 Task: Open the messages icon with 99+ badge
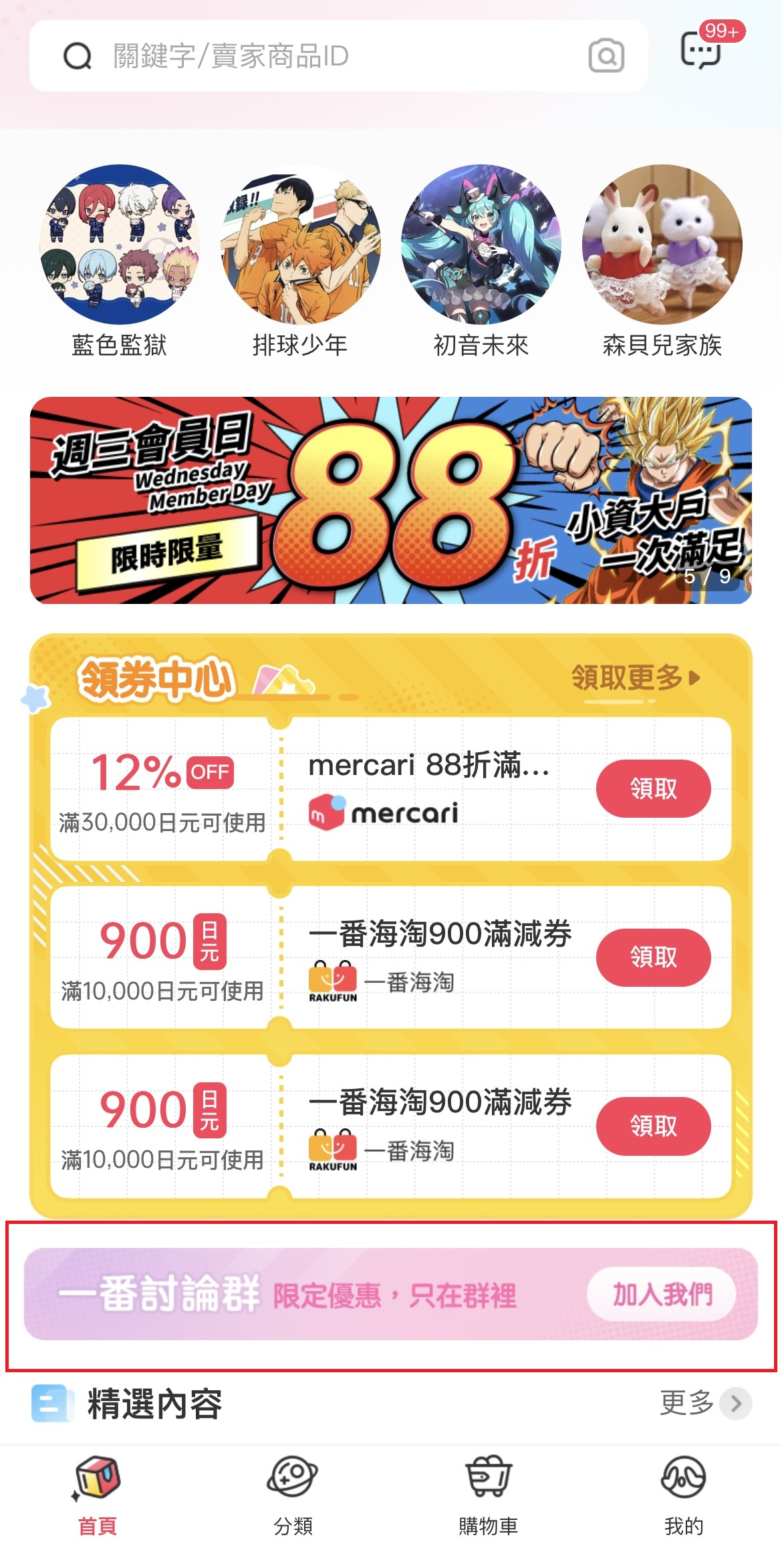(x=701, y=50)
